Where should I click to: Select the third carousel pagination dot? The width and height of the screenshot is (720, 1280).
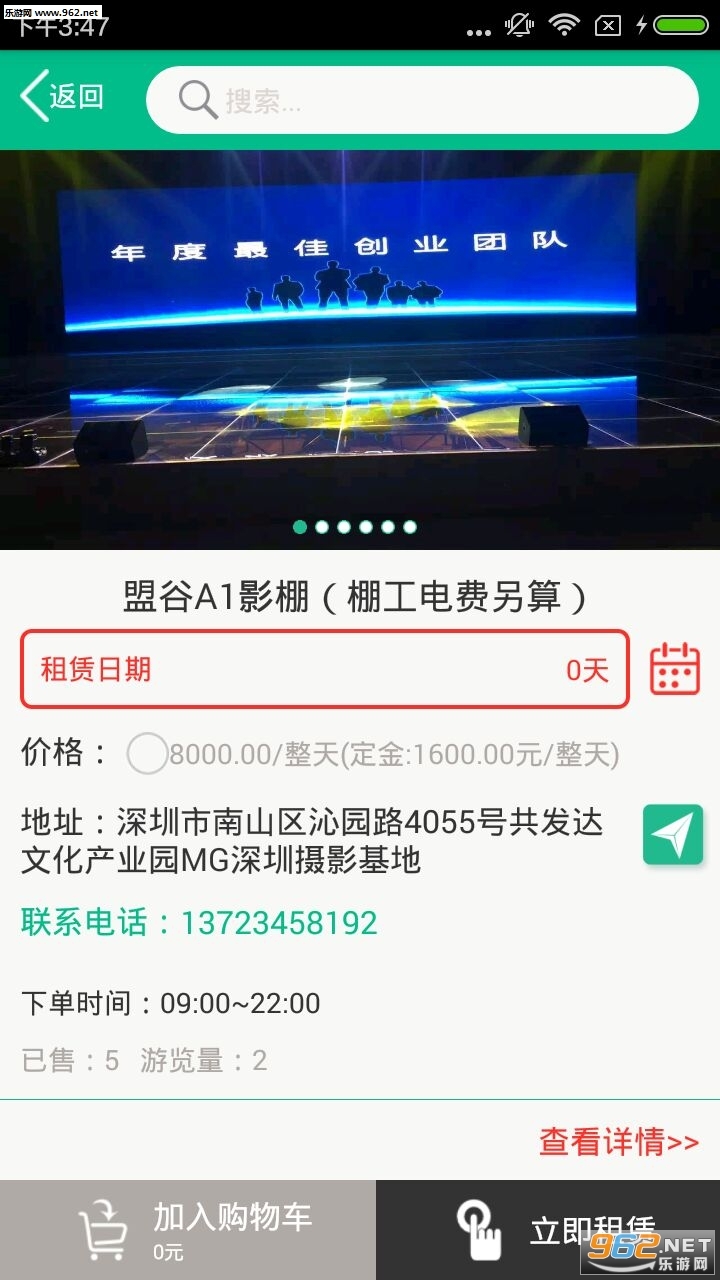click(342, 525)
